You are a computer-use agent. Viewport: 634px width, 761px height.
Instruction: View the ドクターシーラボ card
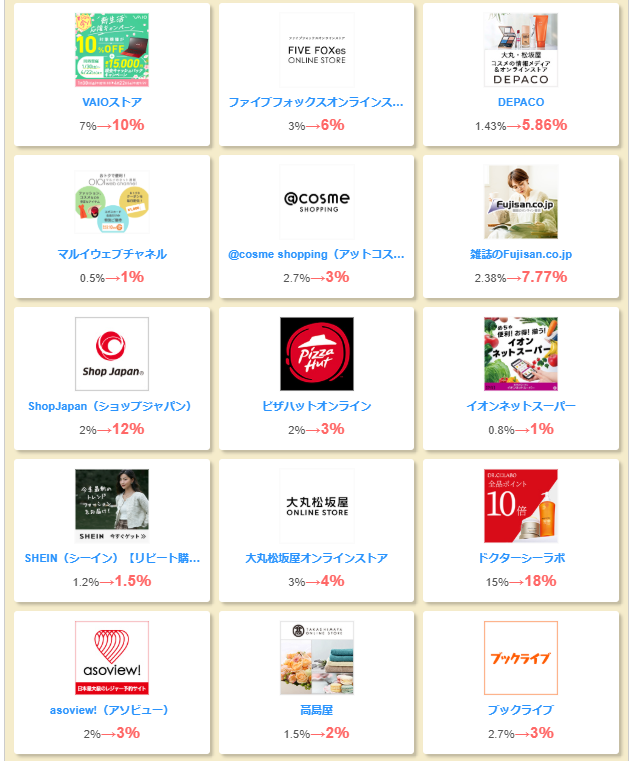(x=520, y=558)
